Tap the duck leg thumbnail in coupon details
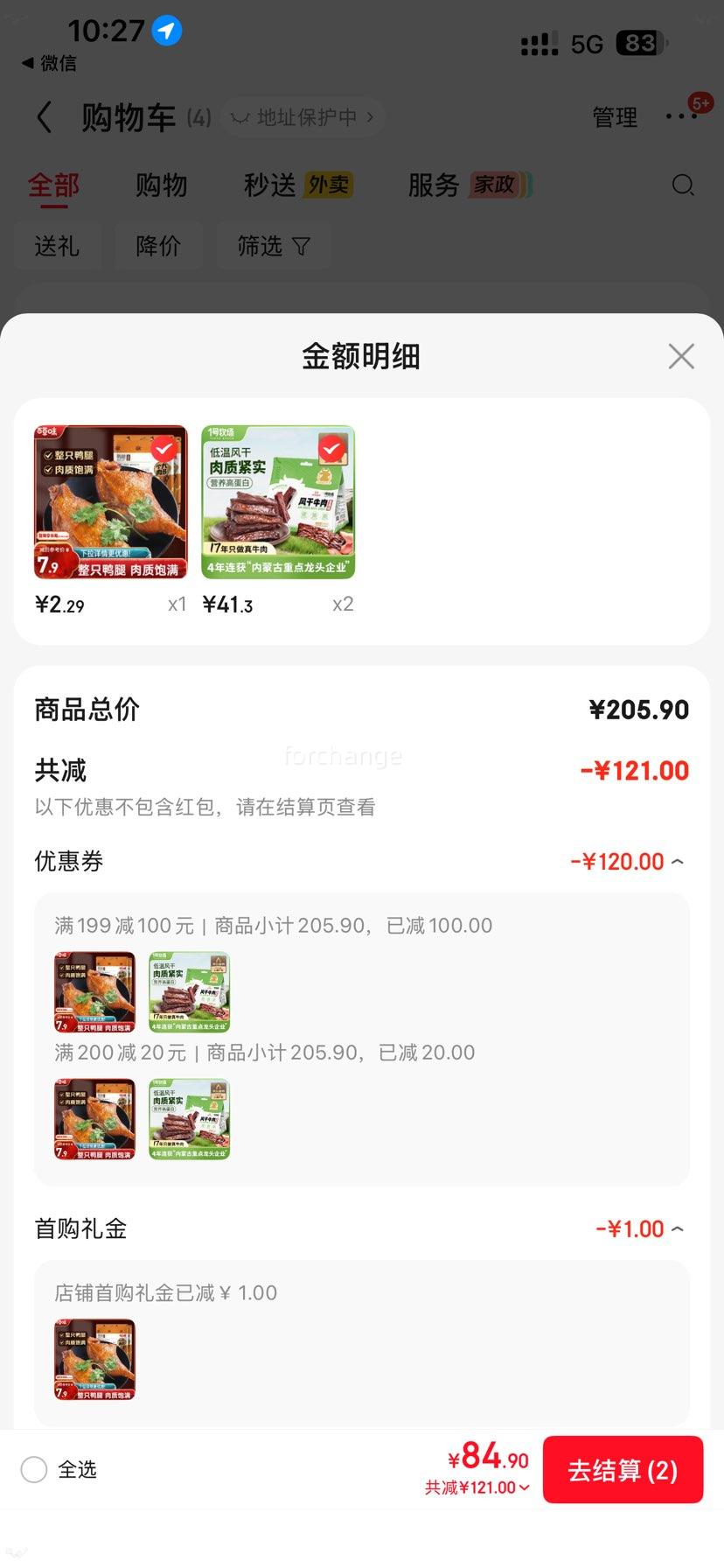Image resolution: width=724 pixels, height=1568 pixels. (94, 991)
